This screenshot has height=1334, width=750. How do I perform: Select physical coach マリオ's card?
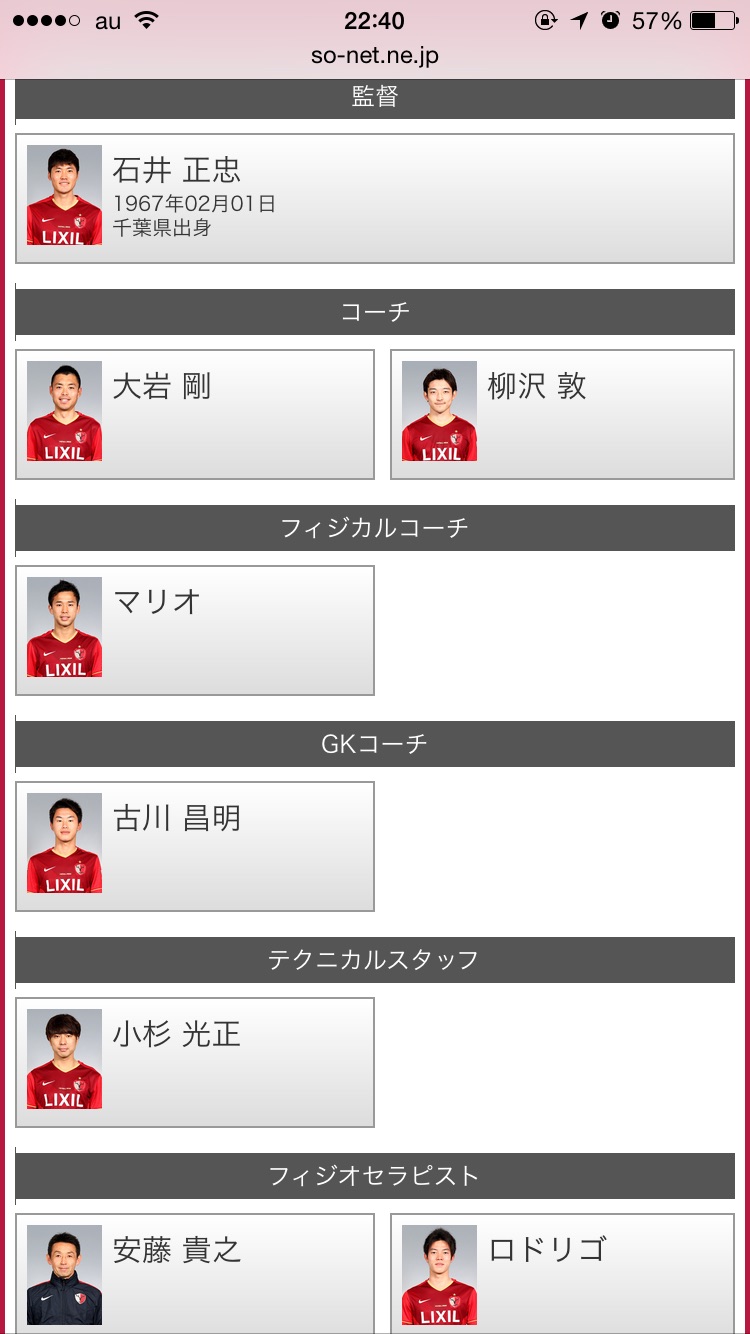click(195, 630)
